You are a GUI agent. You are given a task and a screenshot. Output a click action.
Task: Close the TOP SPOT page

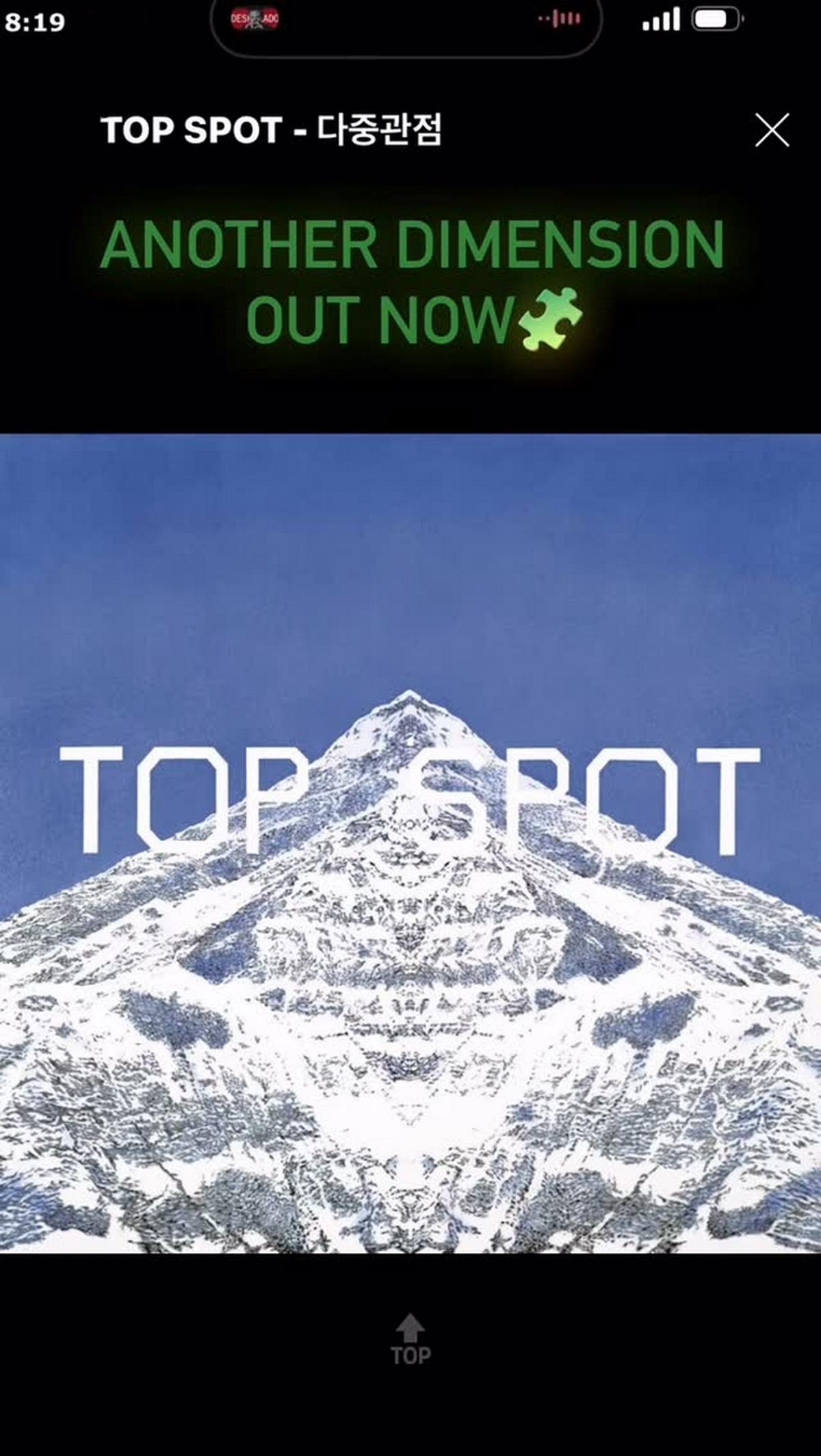click(772, 130)
